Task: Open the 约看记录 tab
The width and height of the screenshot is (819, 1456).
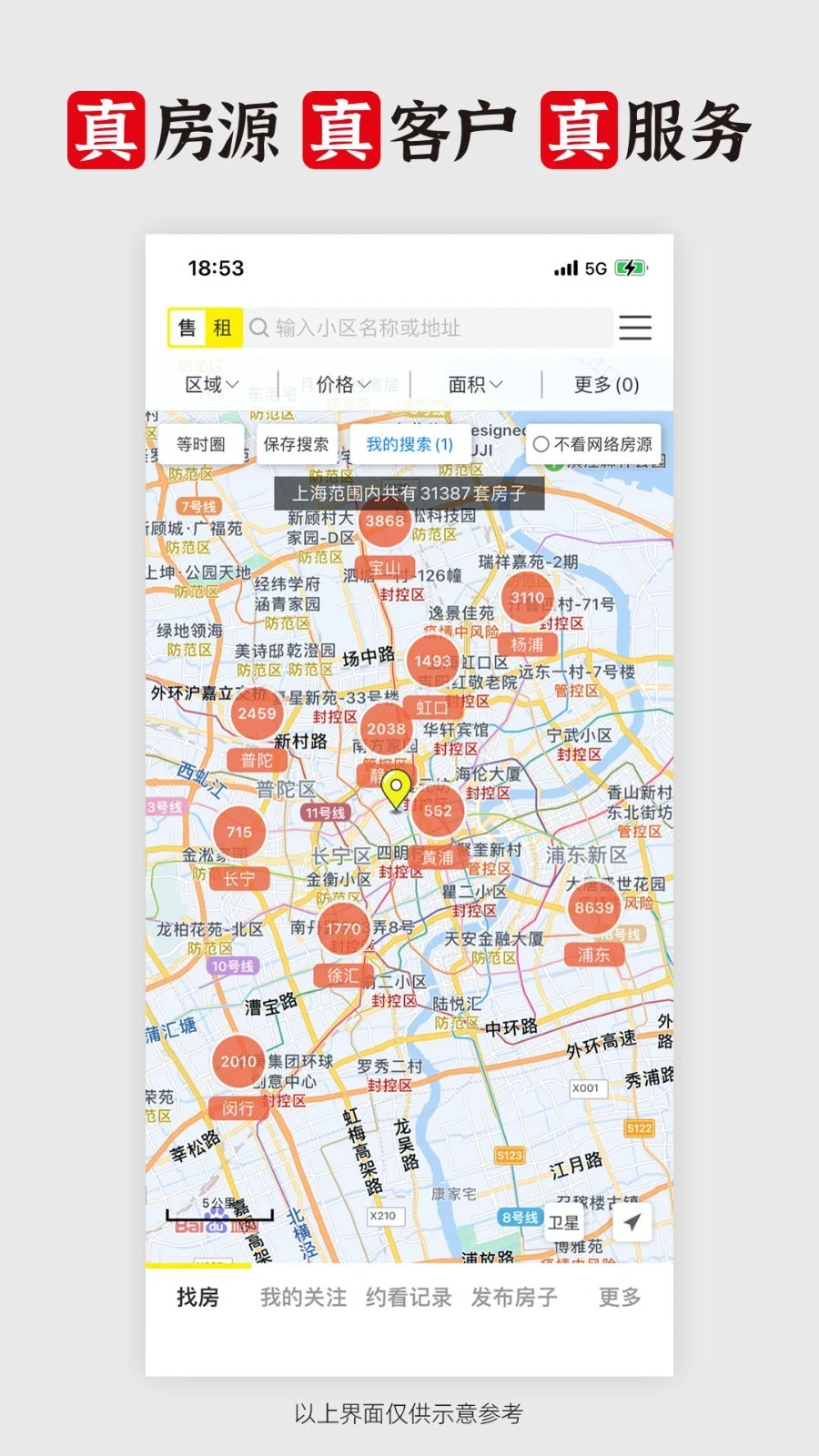Action: tap(410, 1299)
